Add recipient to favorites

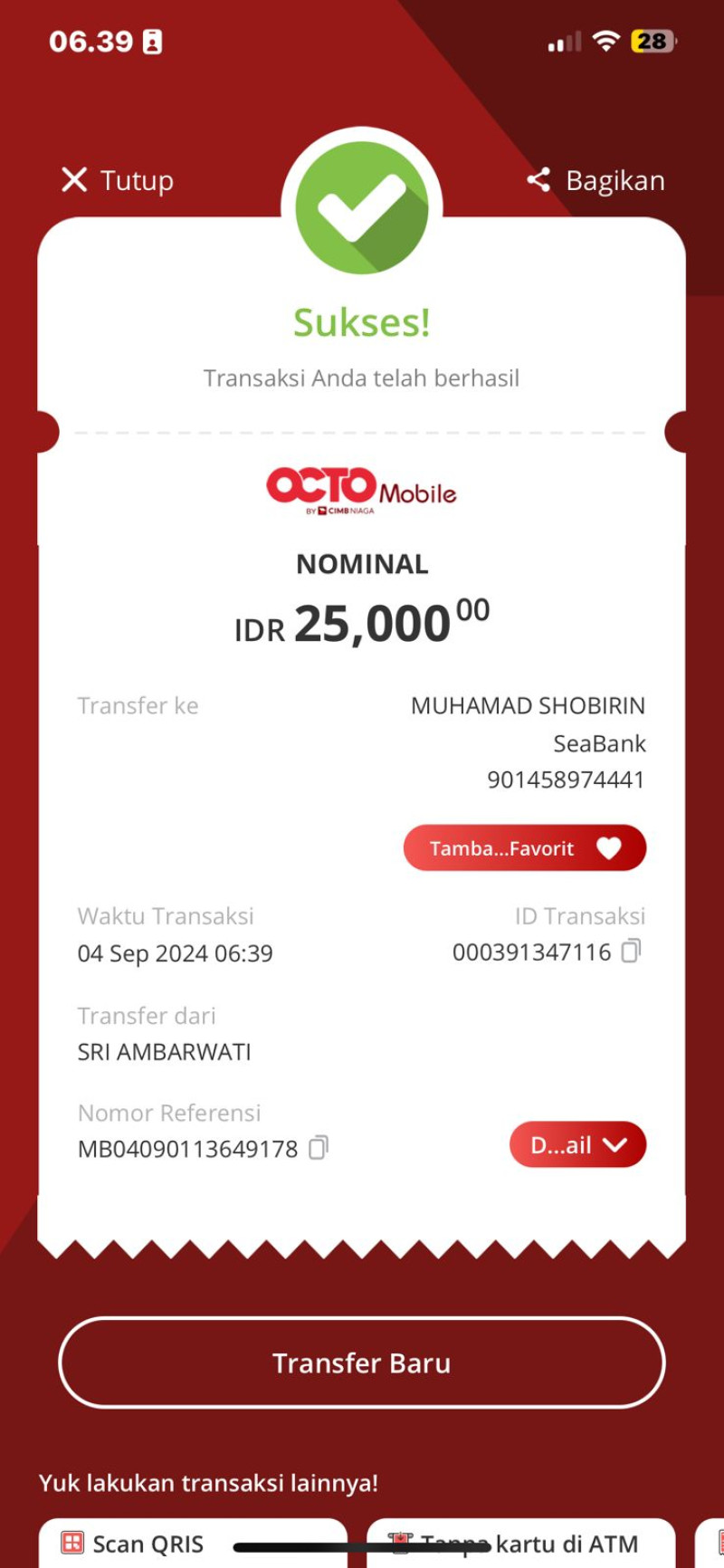click(524, 848)
